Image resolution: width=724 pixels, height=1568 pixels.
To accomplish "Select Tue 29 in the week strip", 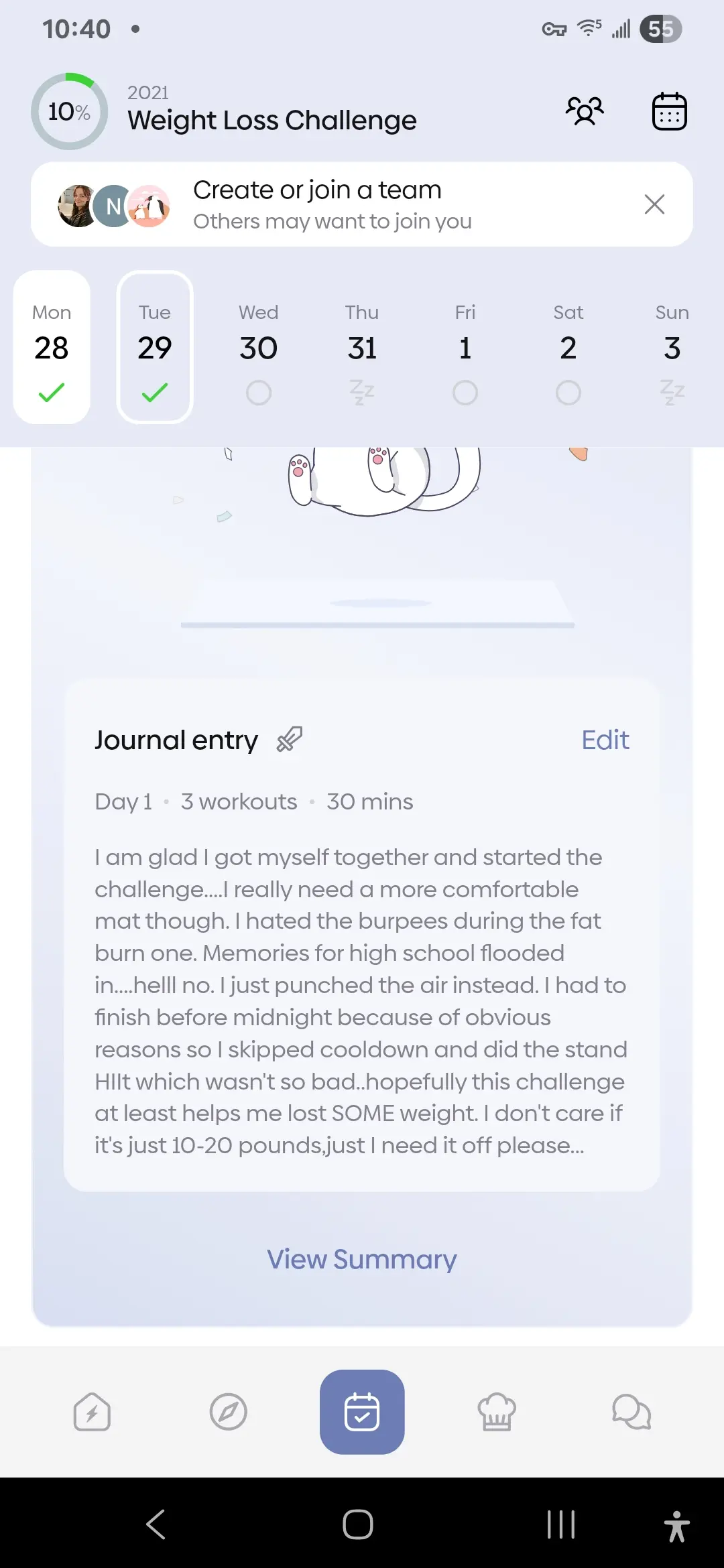I will click(x=155, y=347).
